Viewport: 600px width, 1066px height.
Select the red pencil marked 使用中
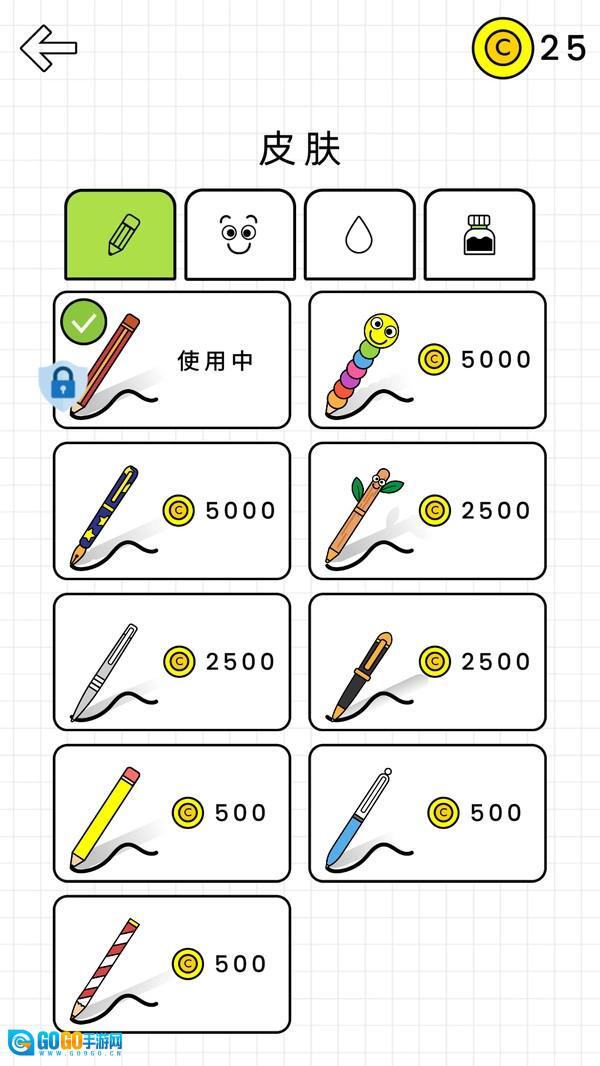point(172,360)
